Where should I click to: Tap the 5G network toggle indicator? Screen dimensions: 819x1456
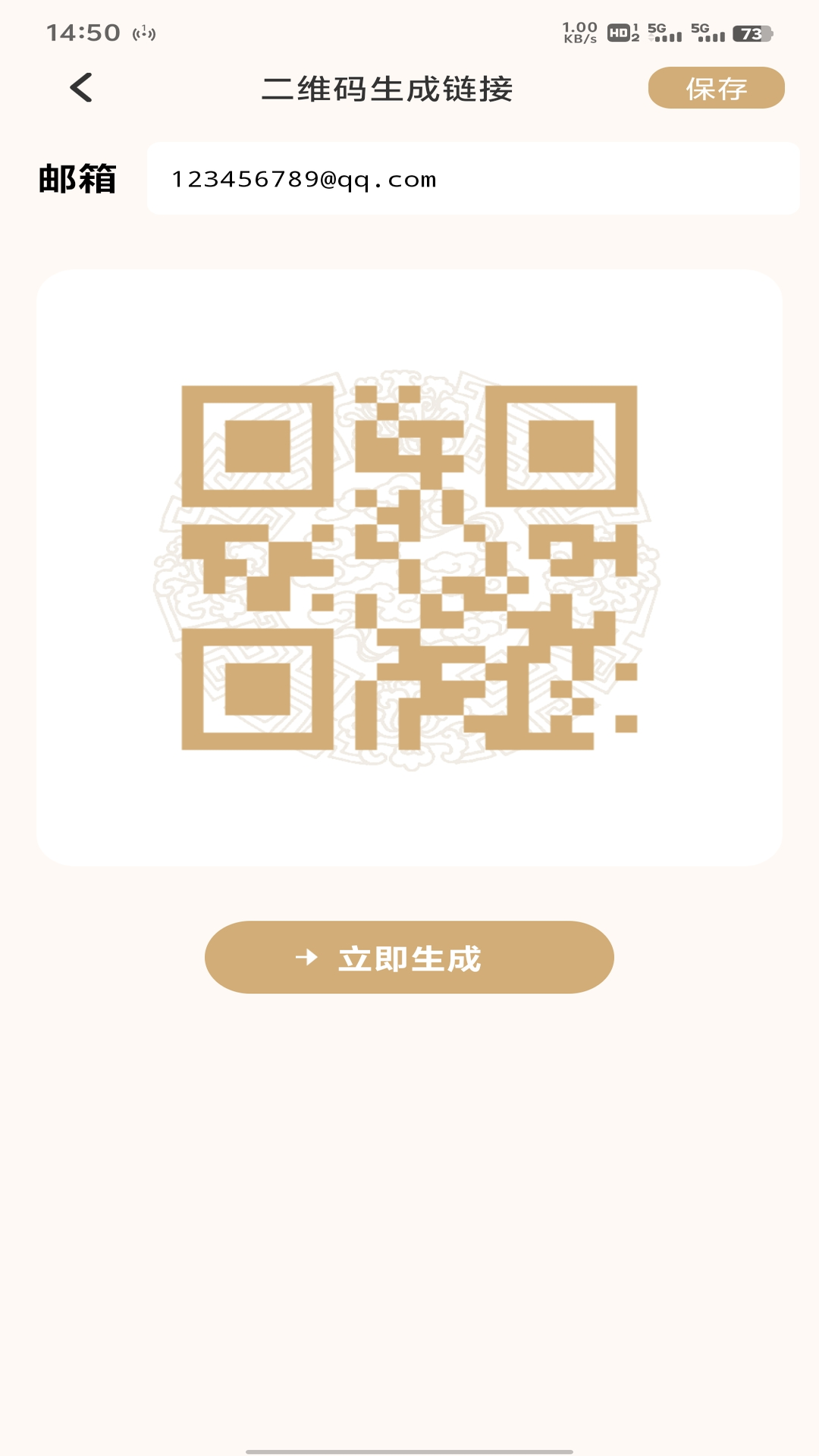tap(662, 32)
